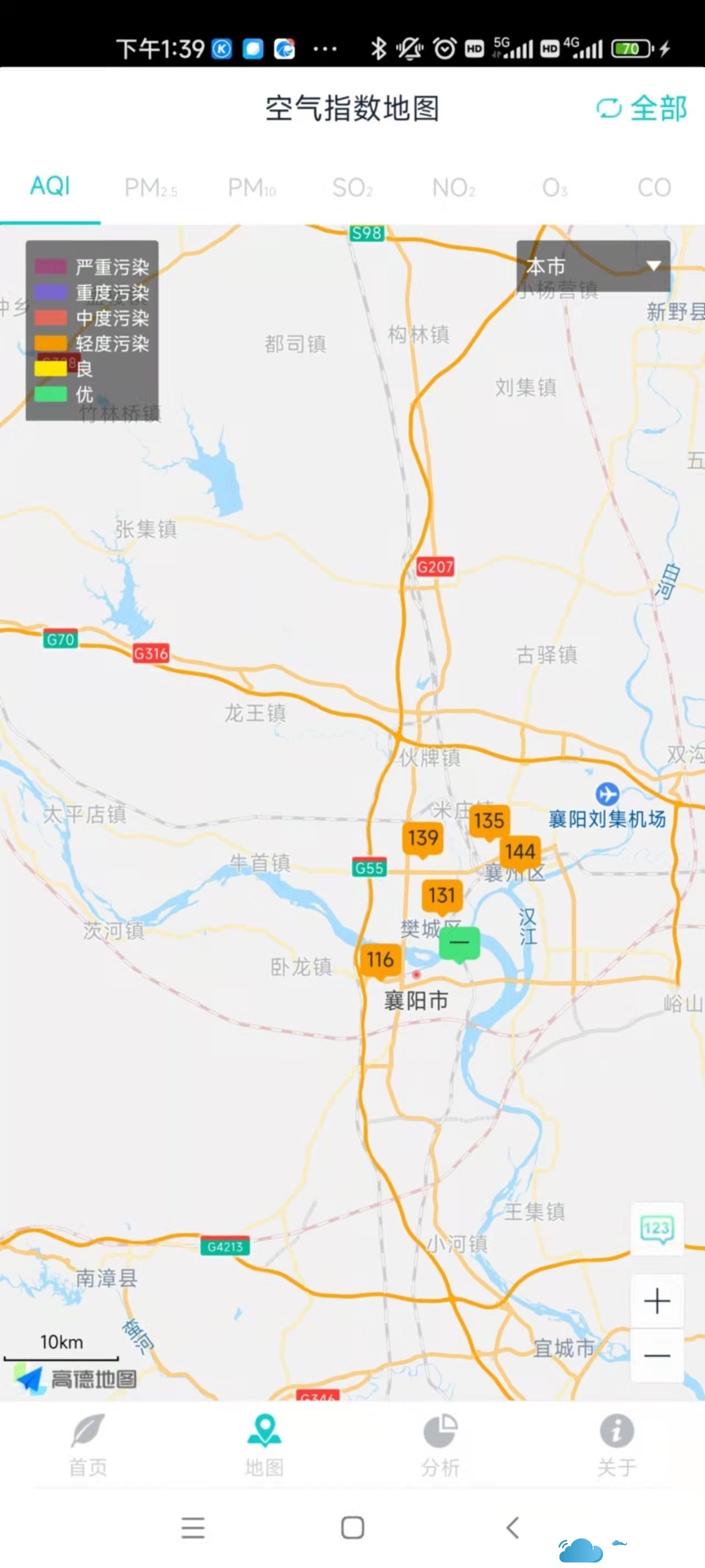Zoom in on the map
The image size is (705, 1568).
[656, 1301]
